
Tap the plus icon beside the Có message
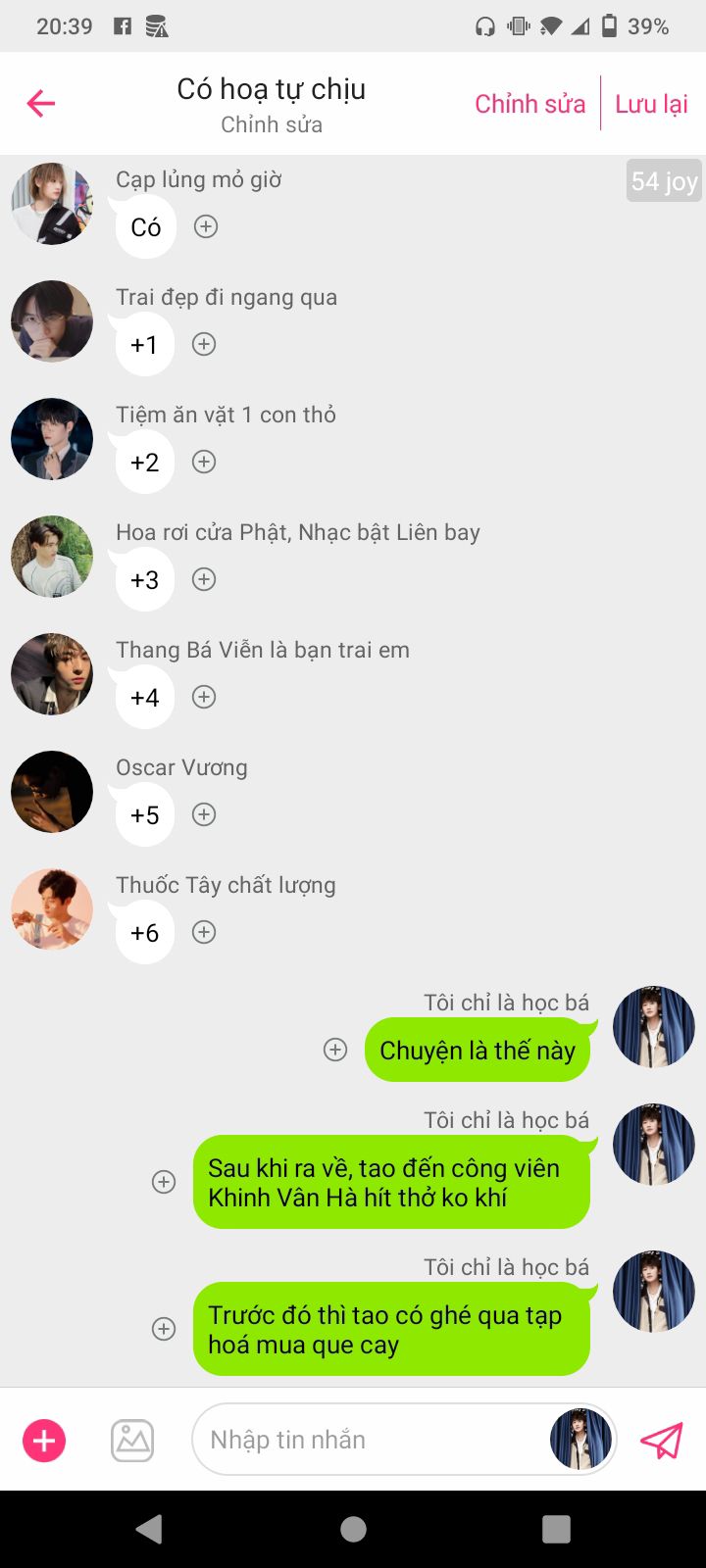pyautogui.click(x=206, y=226)
